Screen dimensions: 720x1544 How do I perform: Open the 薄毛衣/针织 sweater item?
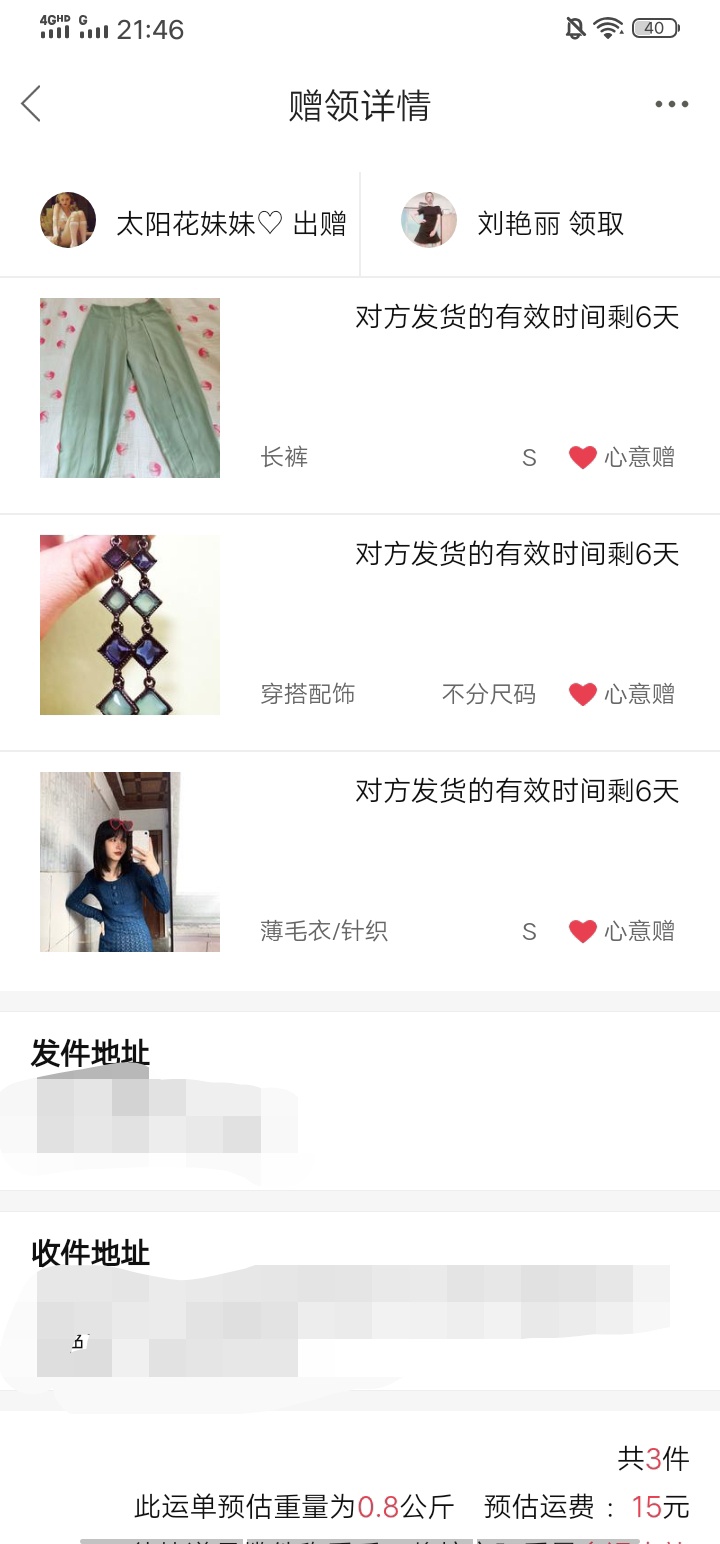pyautogui.click(x=130, y=862)
